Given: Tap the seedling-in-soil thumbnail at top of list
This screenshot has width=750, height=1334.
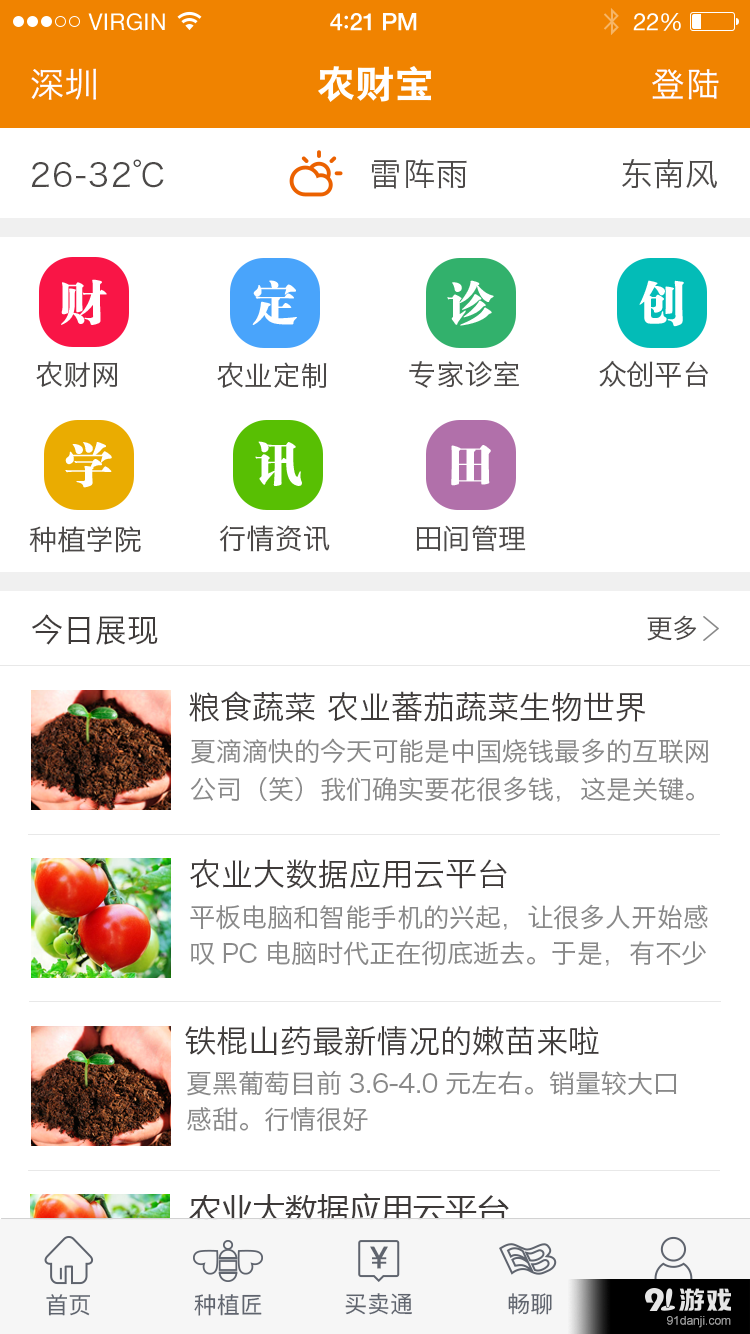Looking at the screenshot, I should point(100,750).
